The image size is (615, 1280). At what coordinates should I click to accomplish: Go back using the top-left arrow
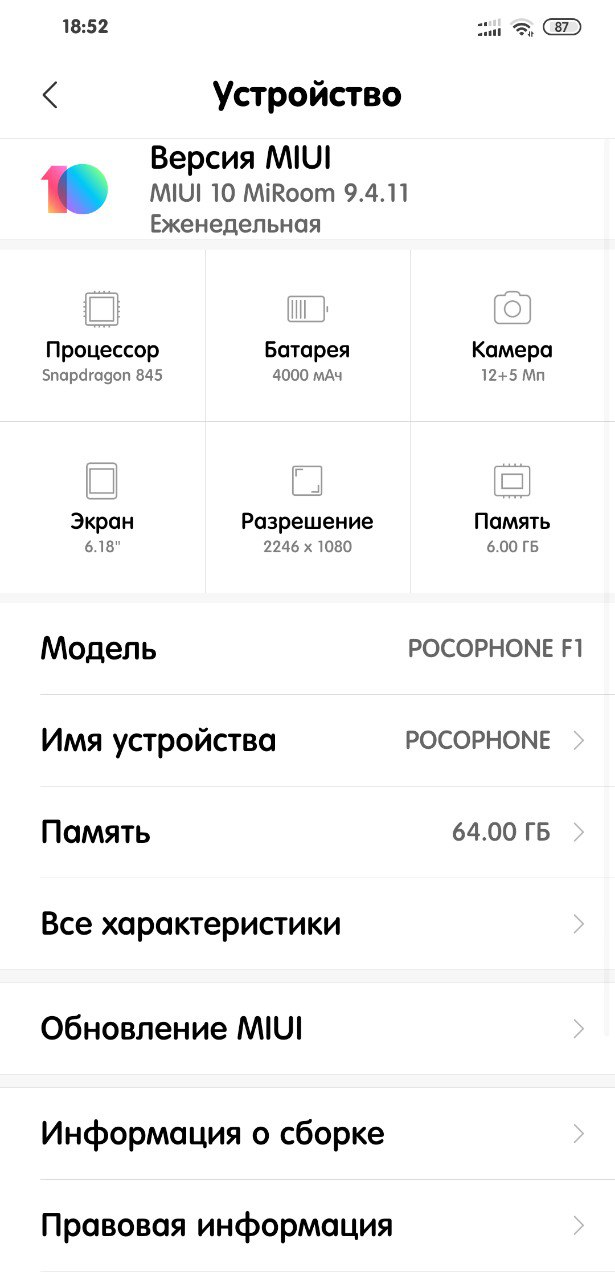click(50, 95)
